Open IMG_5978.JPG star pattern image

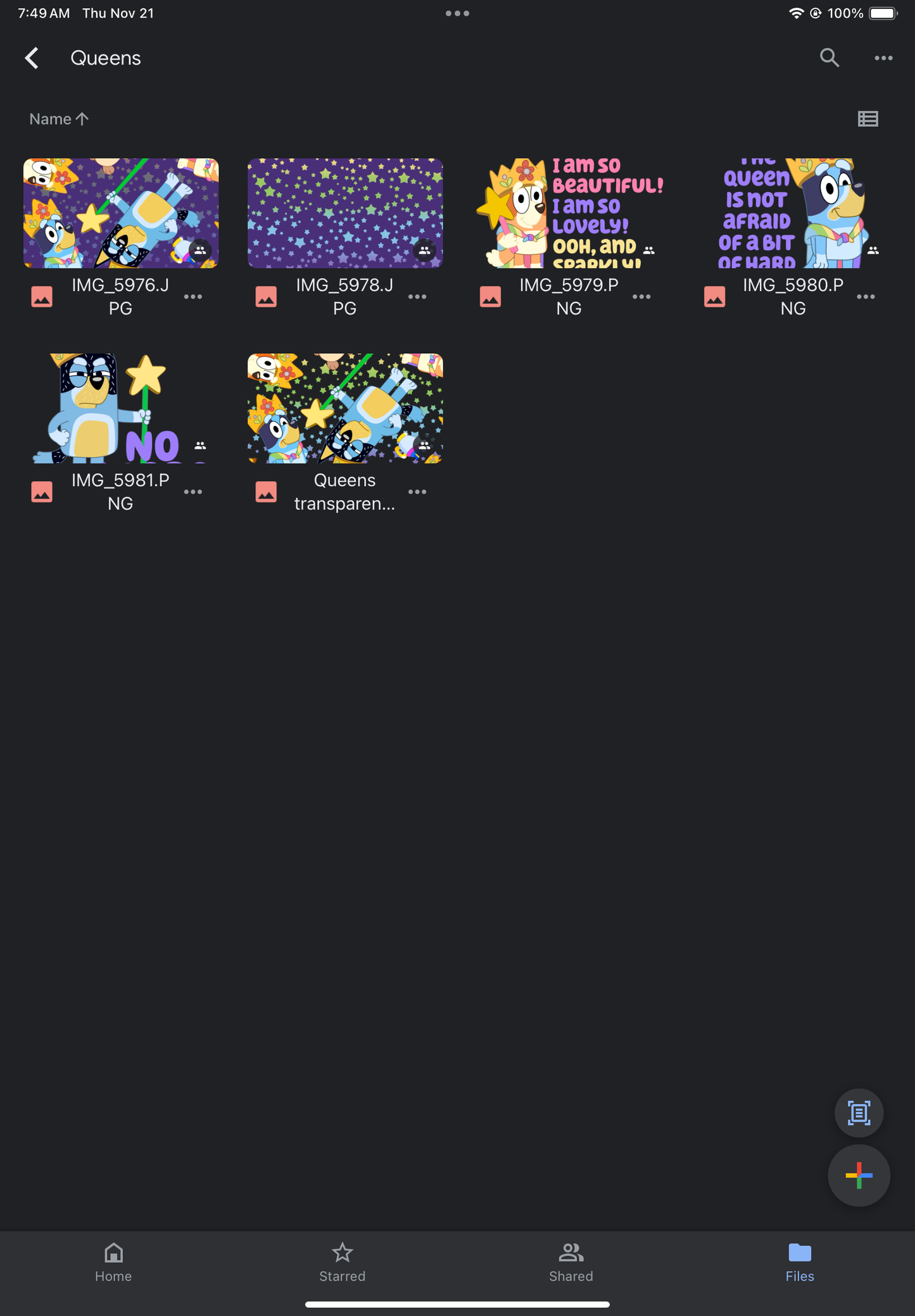click(345, 213)
